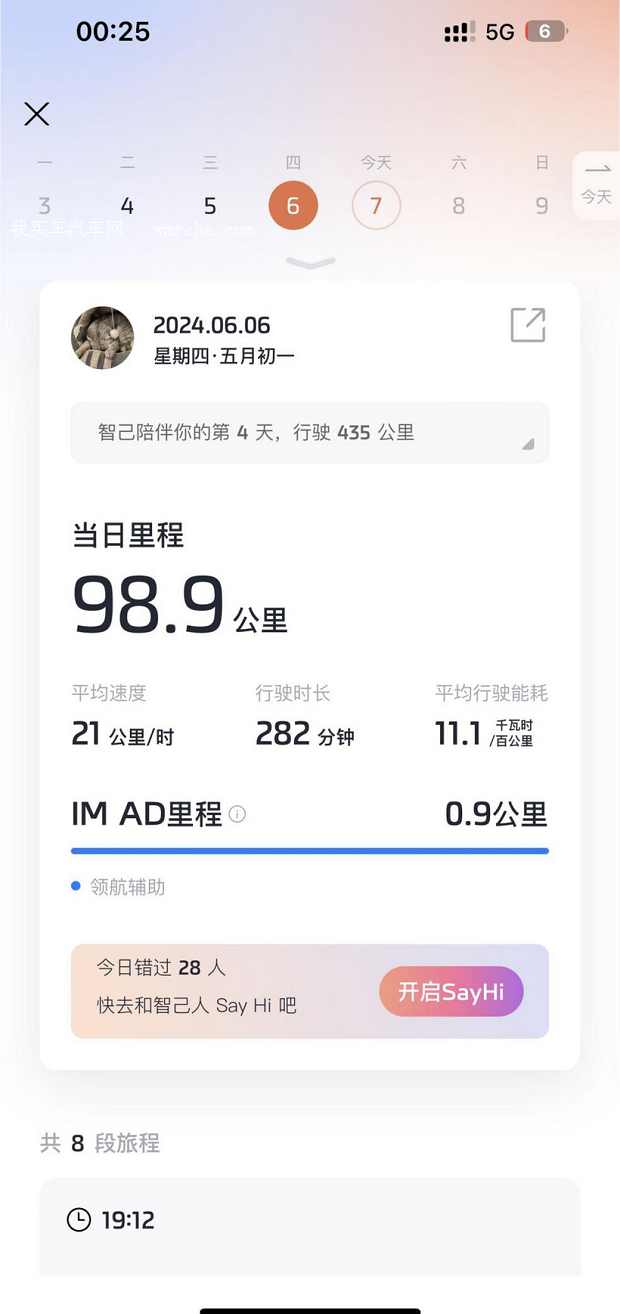Select Tuesday the 4th in calendar

(x=127, y=206)
